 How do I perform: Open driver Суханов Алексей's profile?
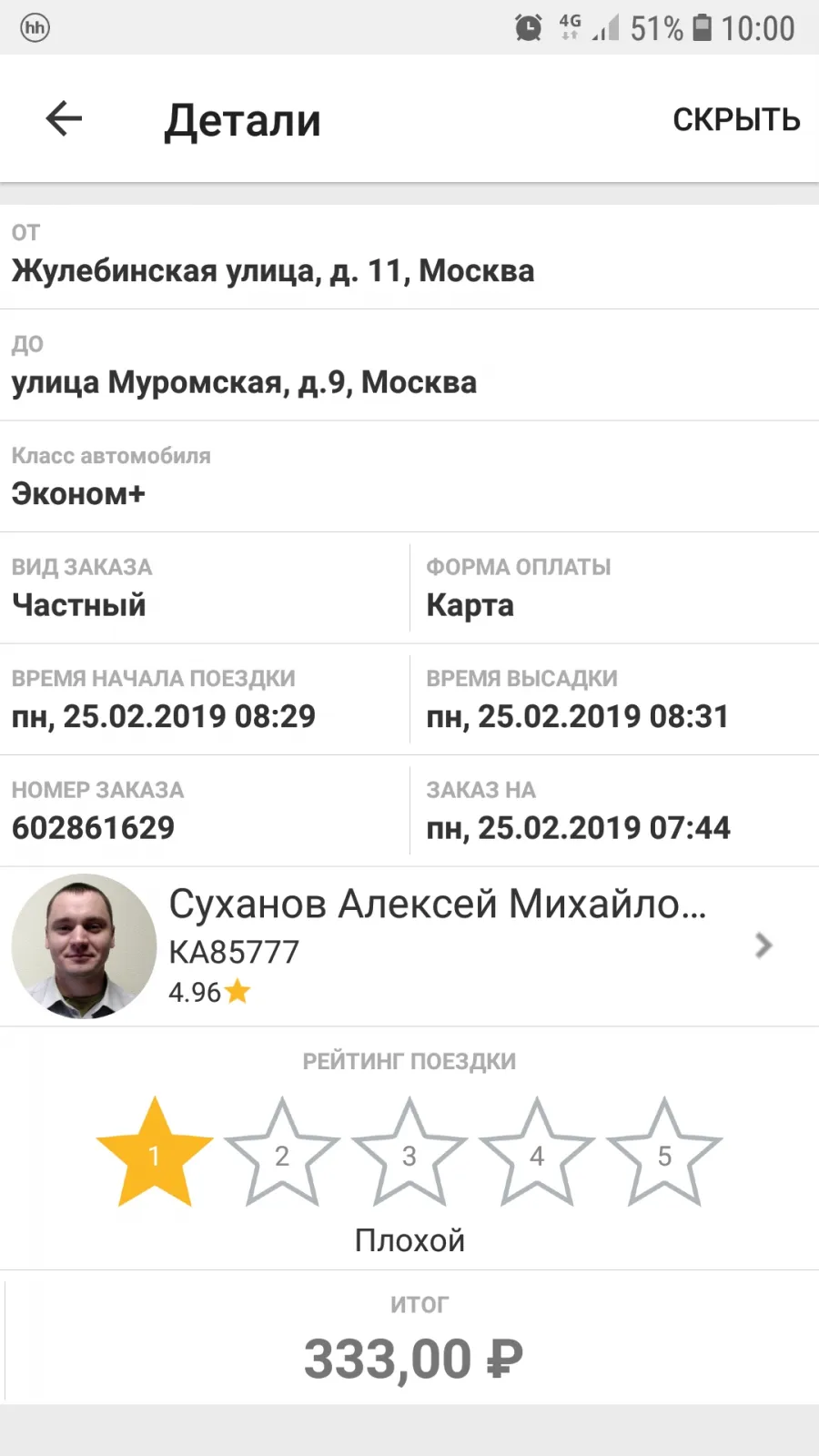(x=409, y=946)
